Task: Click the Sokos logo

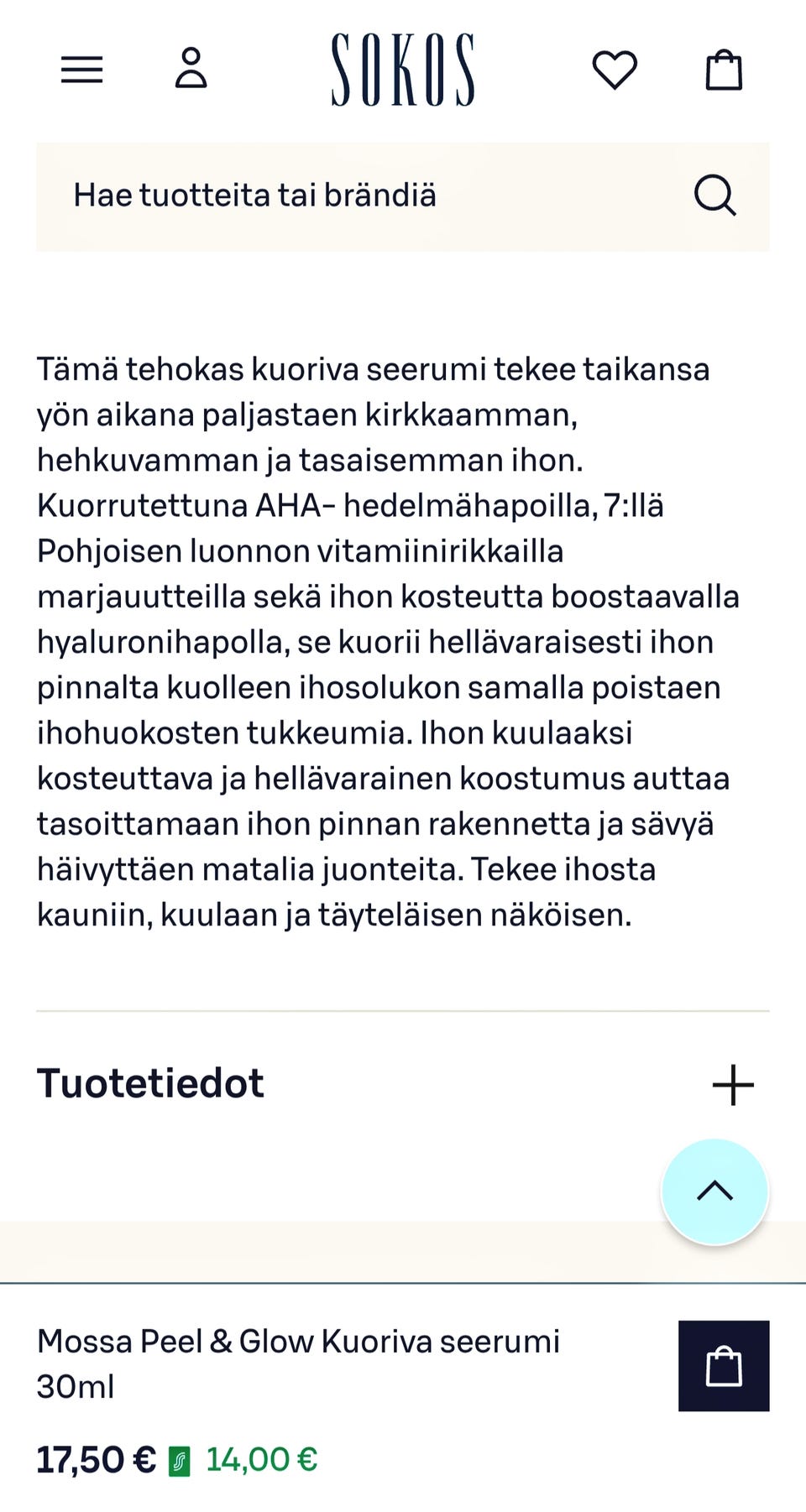Action: [403, 70]
